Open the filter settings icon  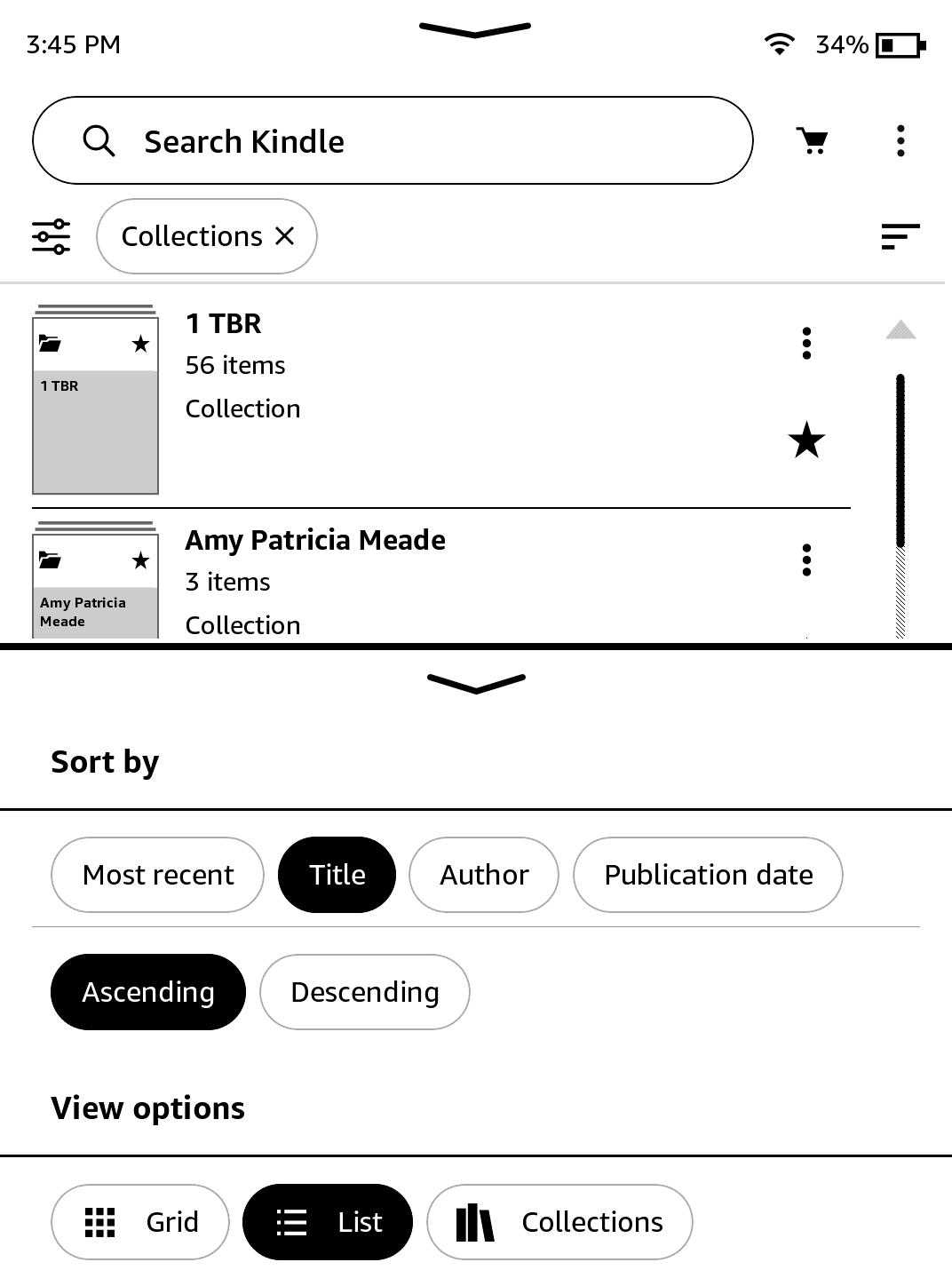tap(52, 236)
